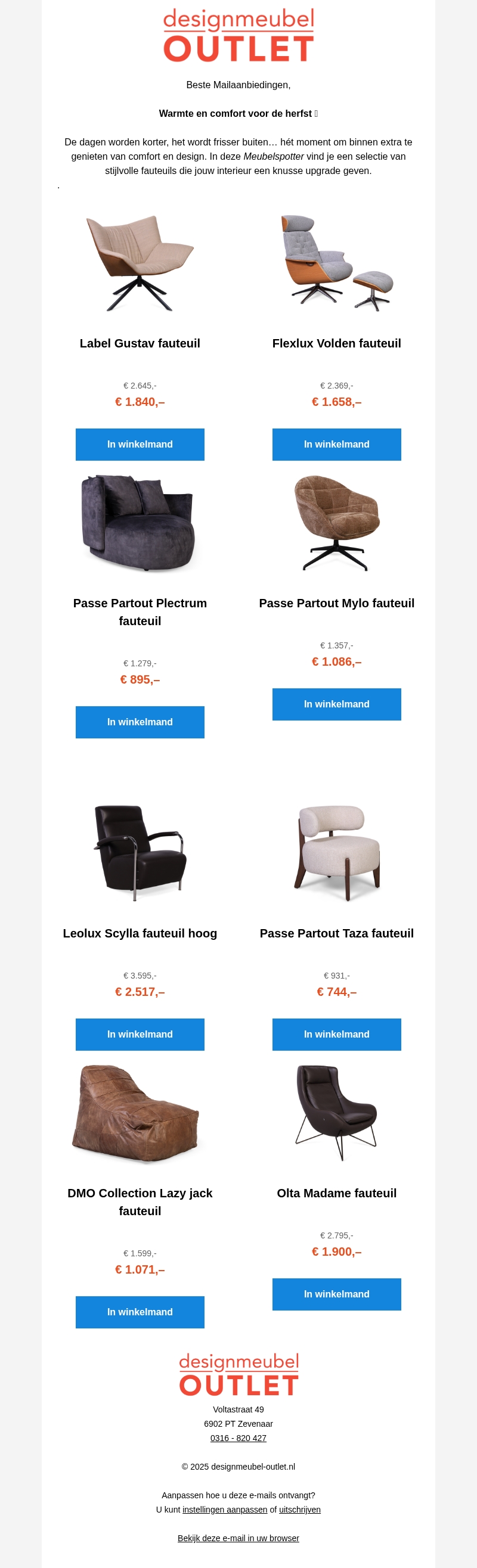This screenshot has height=1568, width=477.
Task: Add Flexlux Volden fauteuil to winkelmand
Action: point(336,445)
